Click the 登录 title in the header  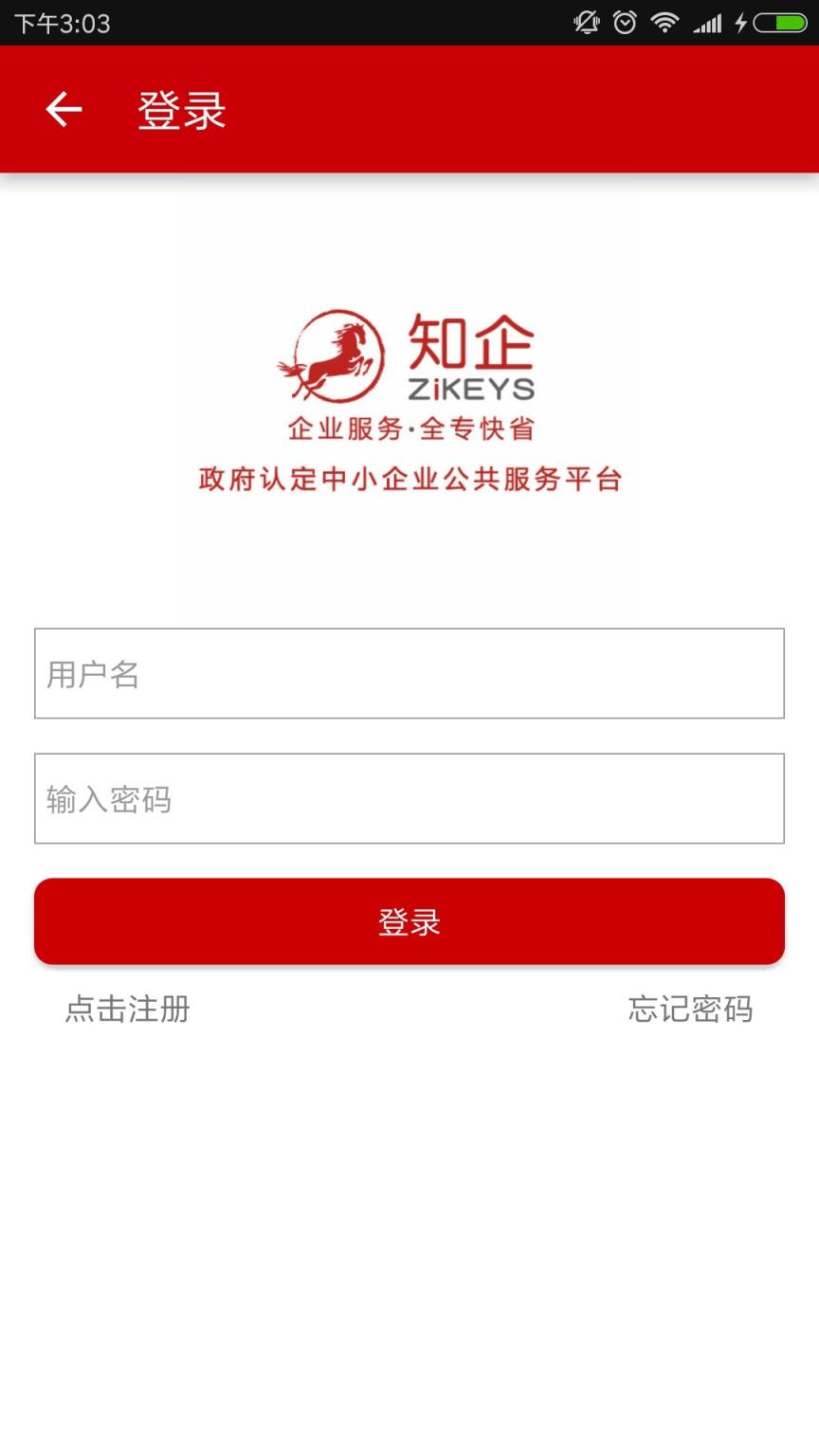pos(181,108)
